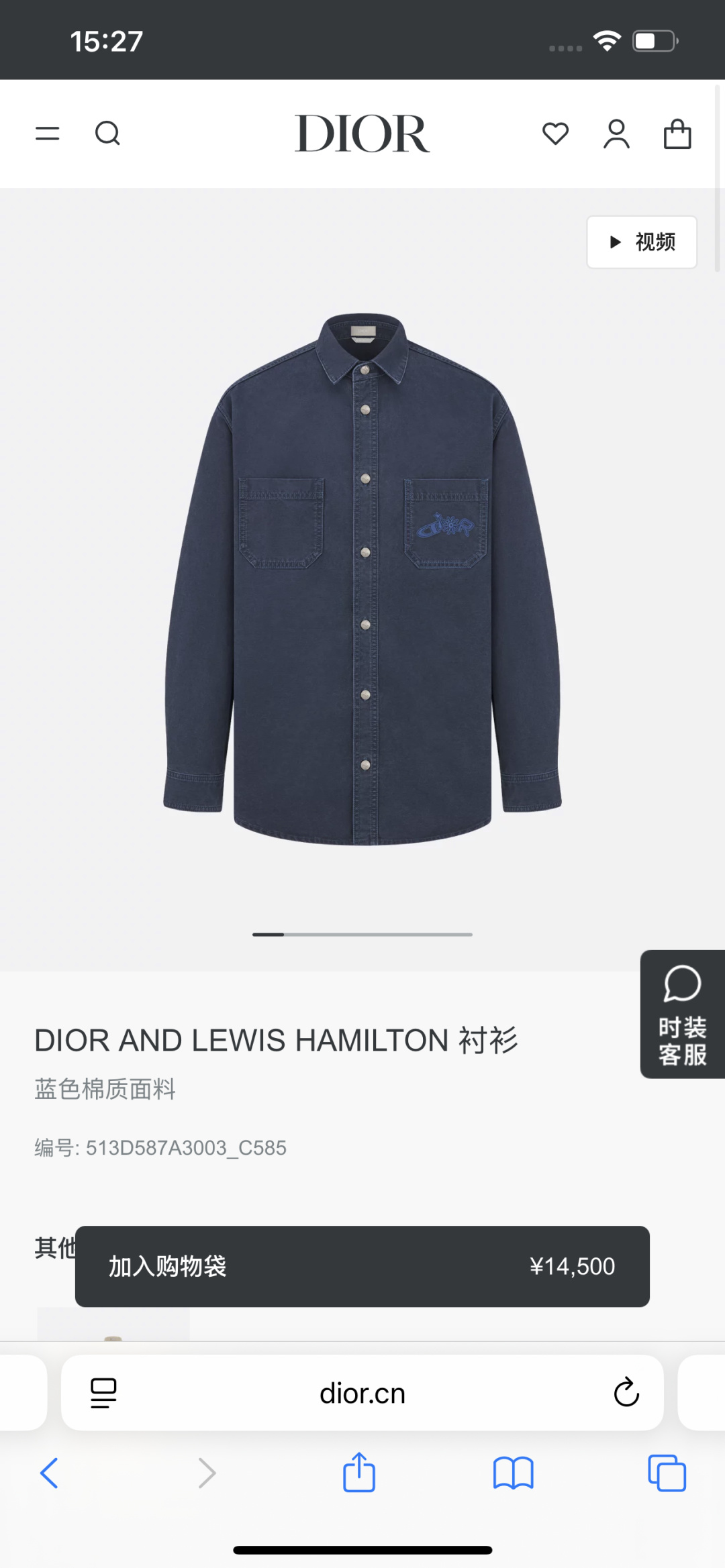The height and width of the screenshot is (1568, 725).
Task: Open the search icon
Action: pos(107,134)
